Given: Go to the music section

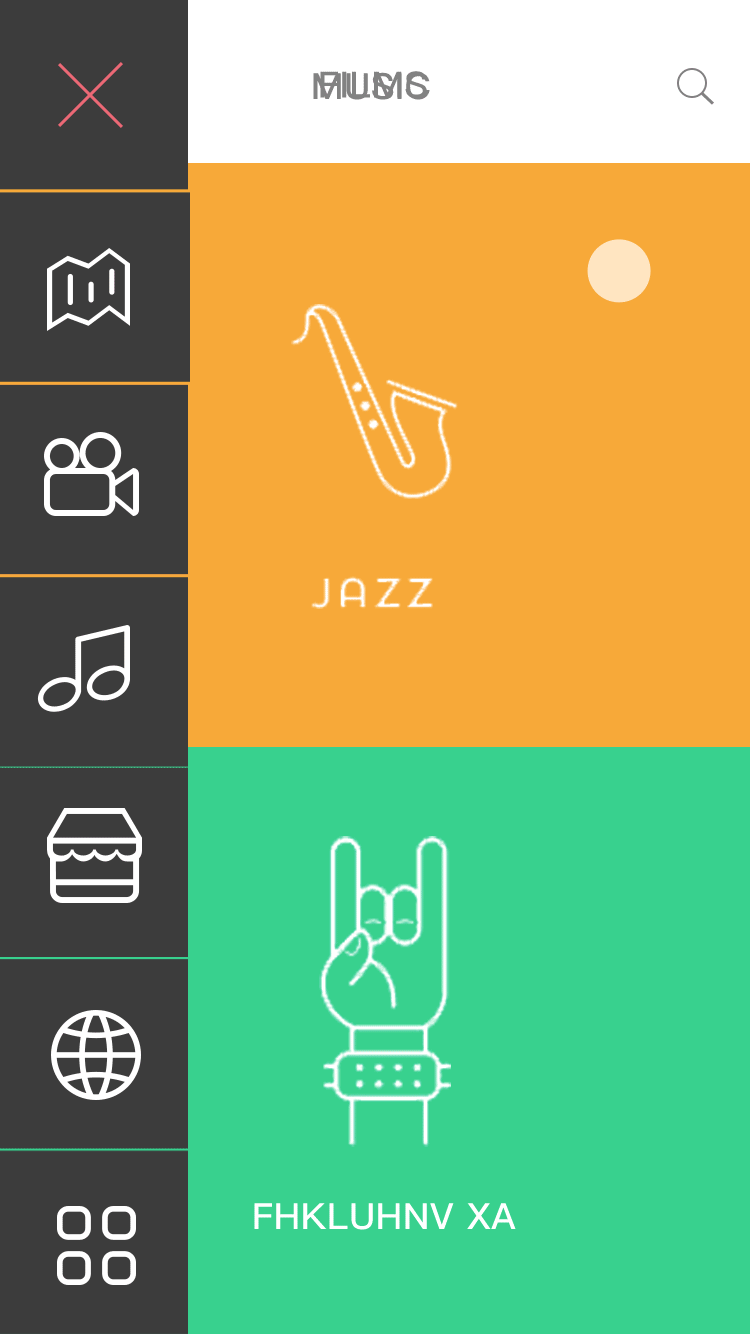Looking at the screenshot, I should click(86, 668).
